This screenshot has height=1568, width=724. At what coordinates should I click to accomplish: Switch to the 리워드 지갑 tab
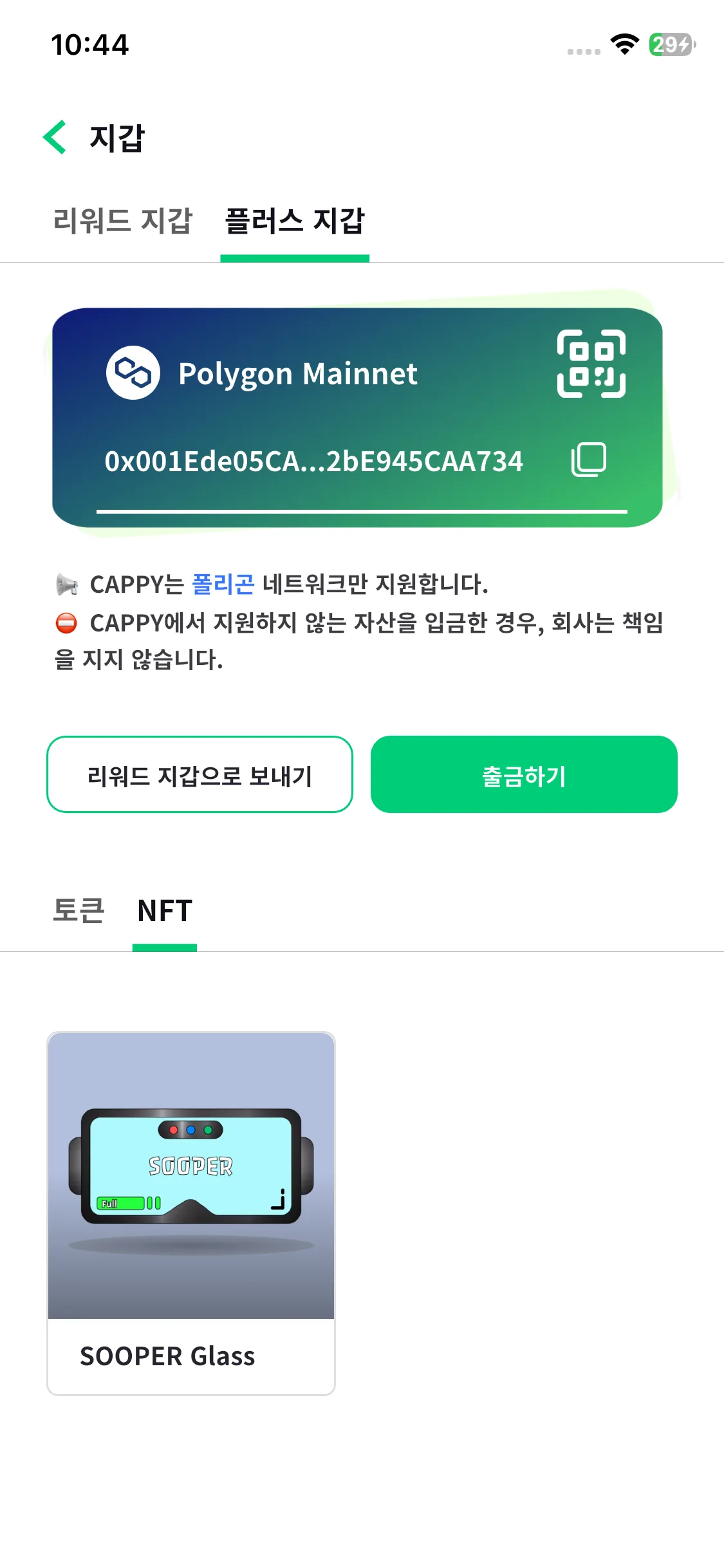123,221
